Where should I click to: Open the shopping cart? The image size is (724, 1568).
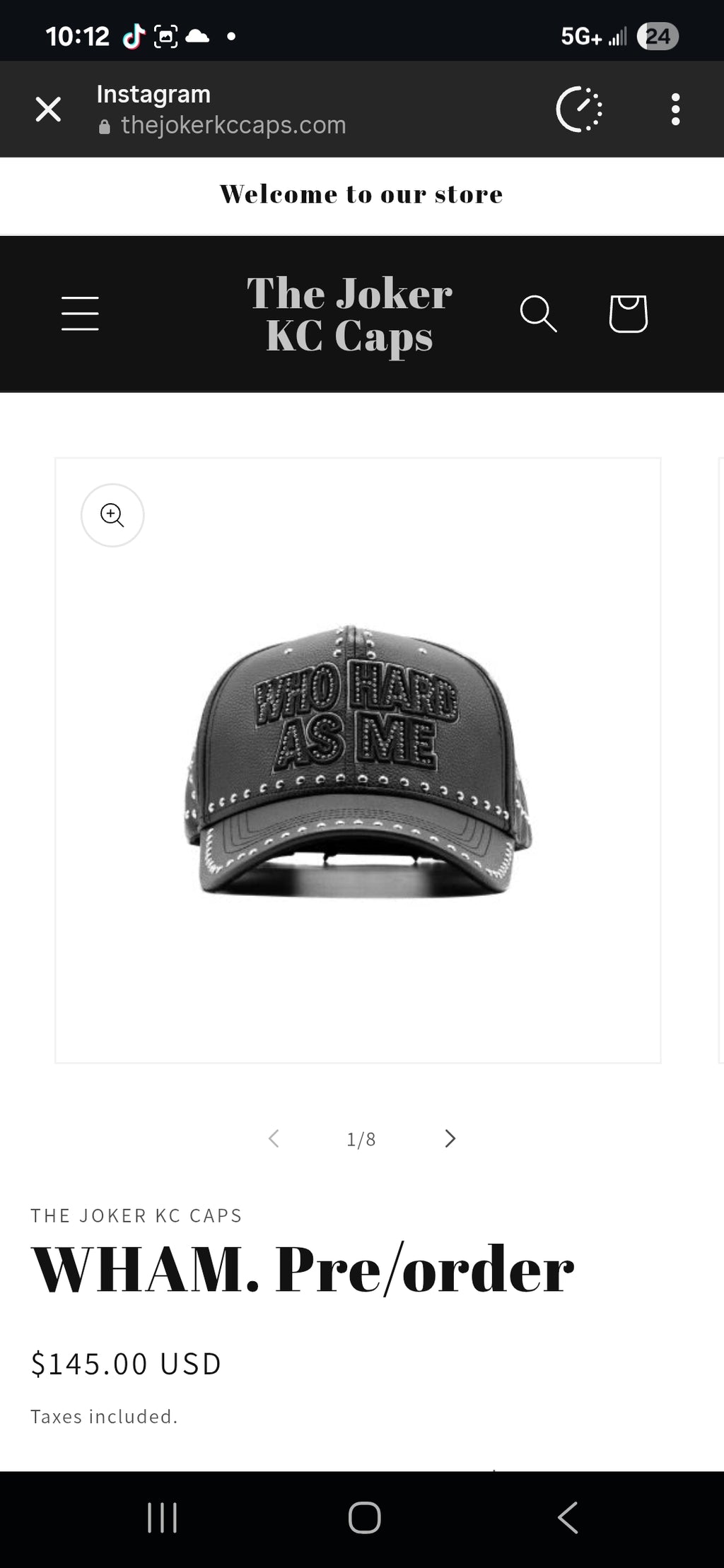(628, 314)
